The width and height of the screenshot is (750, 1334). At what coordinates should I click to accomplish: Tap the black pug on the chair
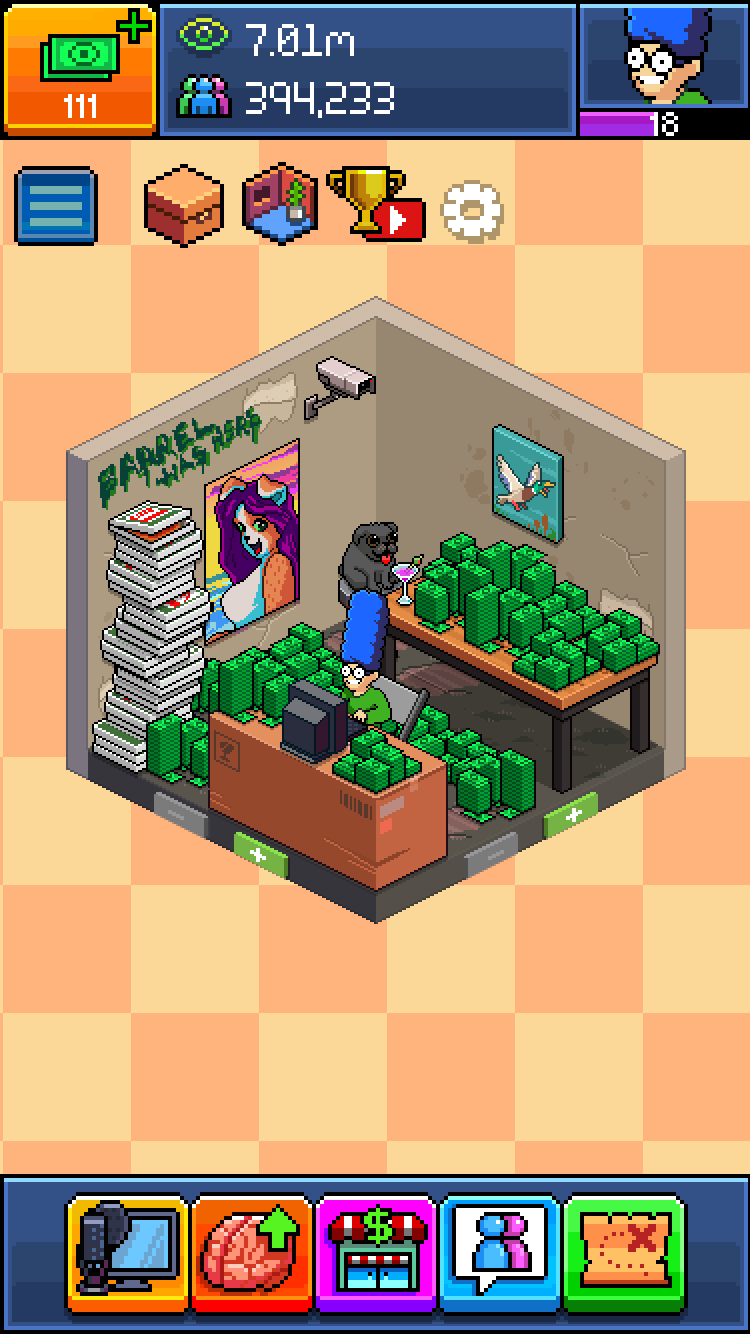370,558
